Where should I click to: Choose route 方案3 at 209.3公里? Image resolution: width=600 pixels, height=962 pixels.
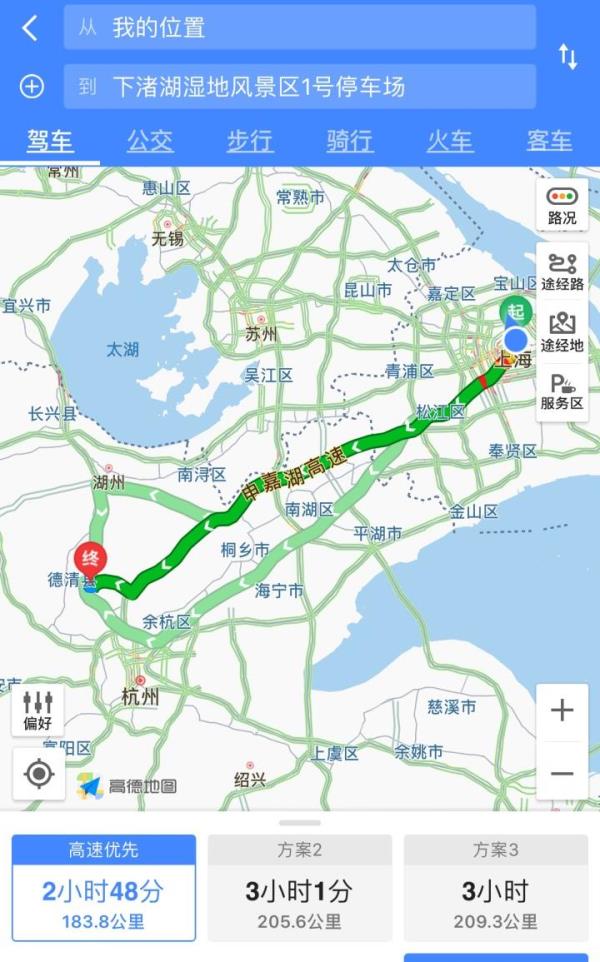pyautogui.click(x=496, y=888)
